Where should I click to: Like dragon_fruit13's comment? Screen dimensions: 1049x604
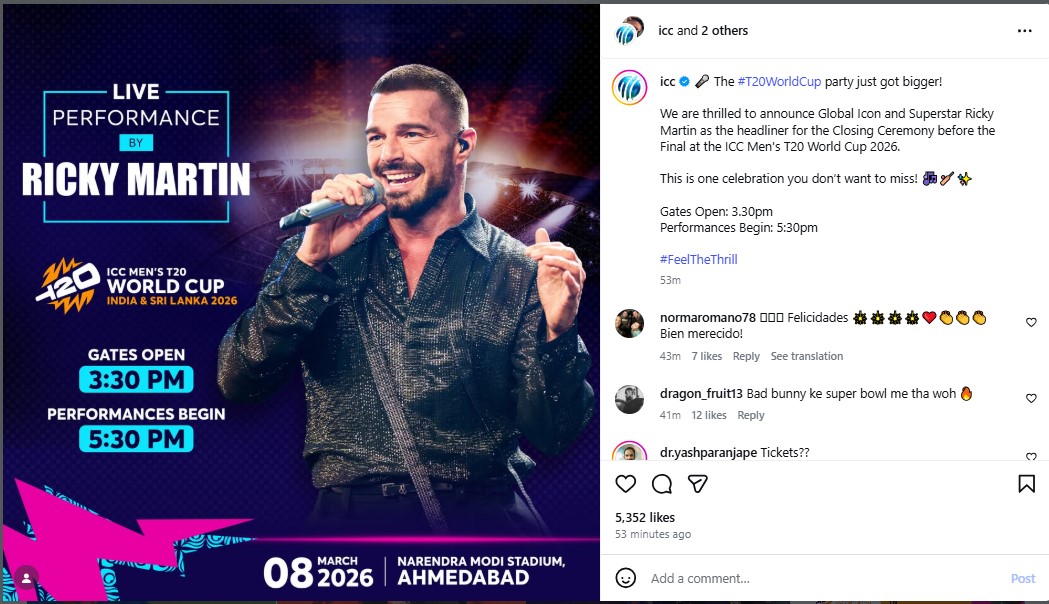click(x=1031, y=399)
